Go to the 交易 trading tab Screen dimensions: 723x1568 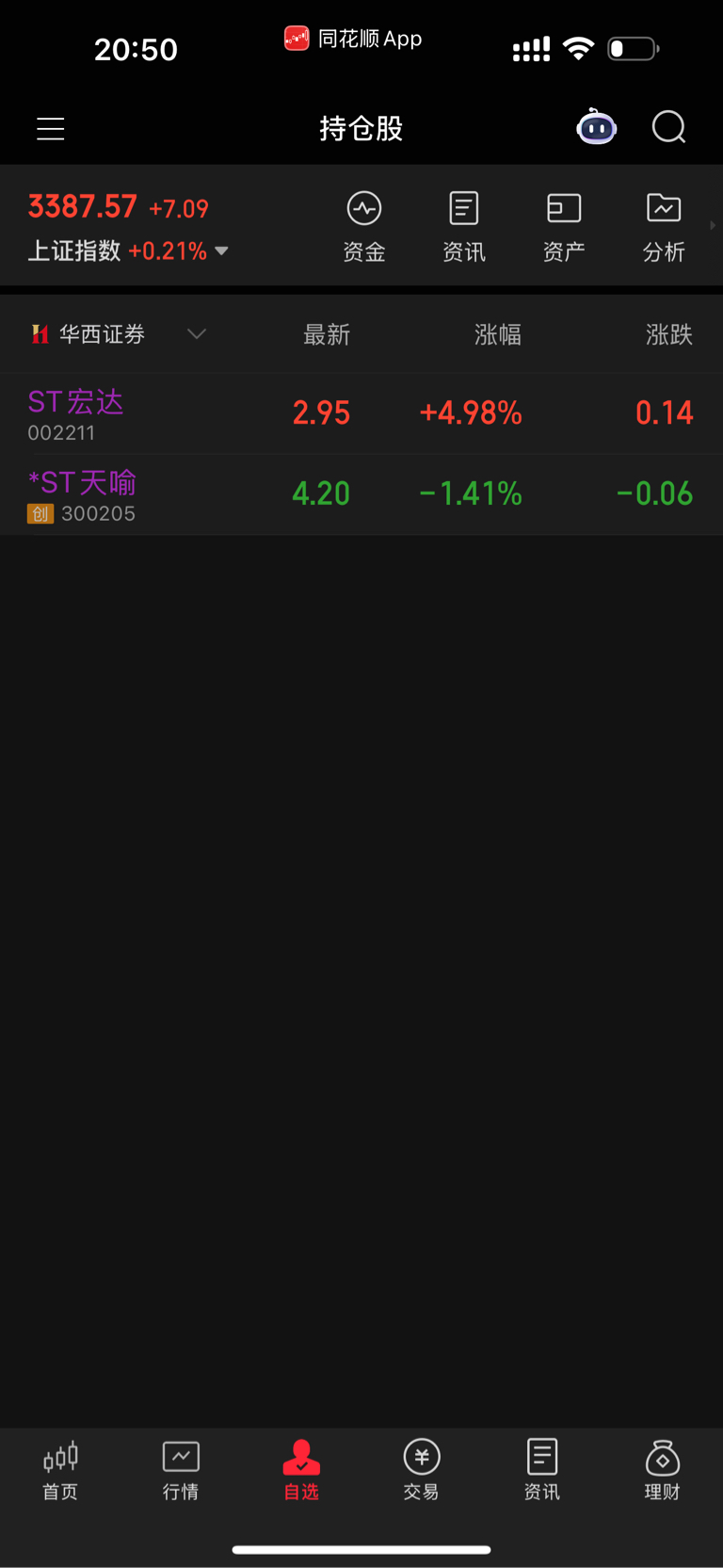tap(422, 1471)
